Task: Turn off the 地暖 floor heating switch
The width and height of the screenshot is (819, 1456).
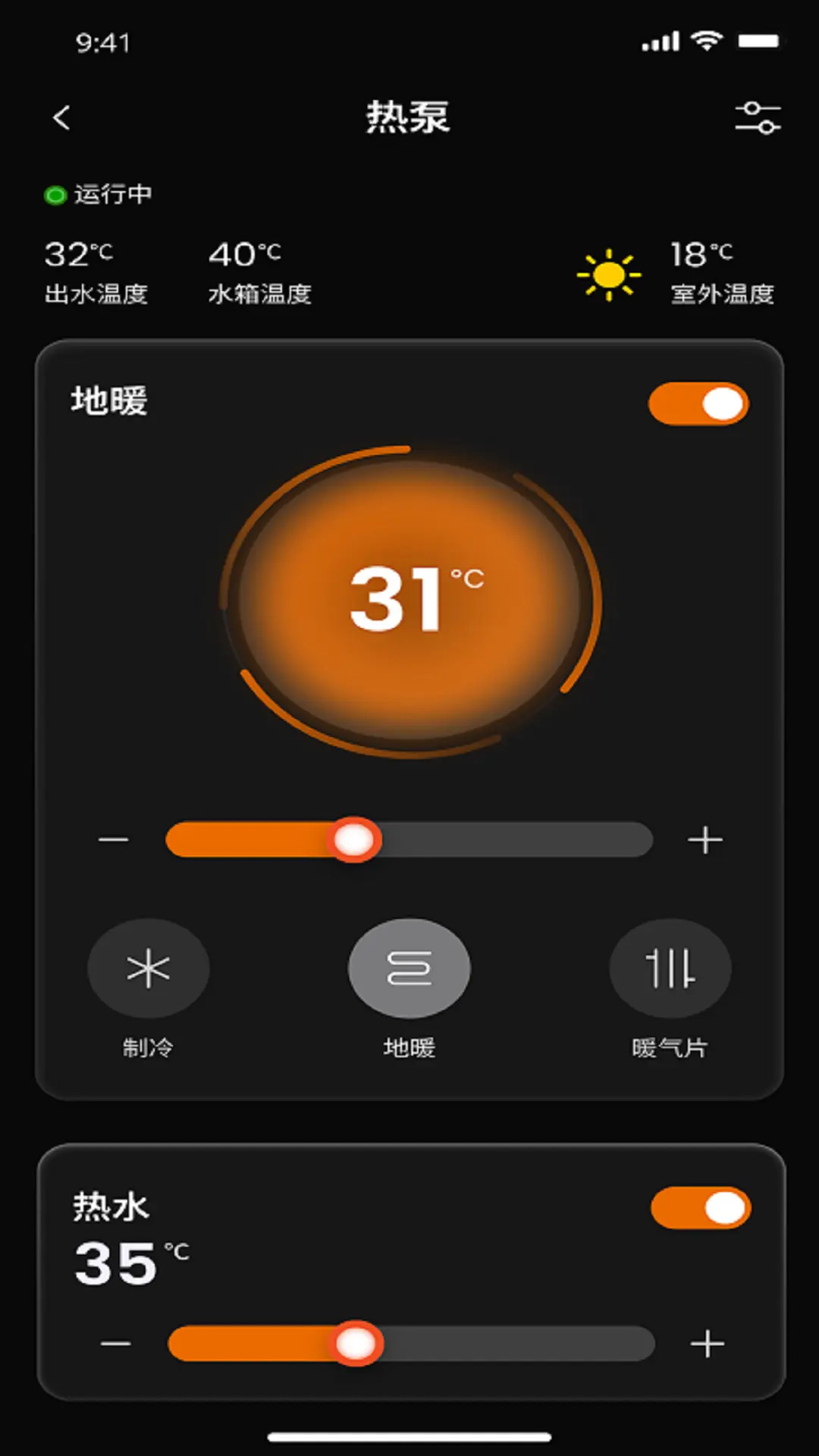Action: [697, 404]
